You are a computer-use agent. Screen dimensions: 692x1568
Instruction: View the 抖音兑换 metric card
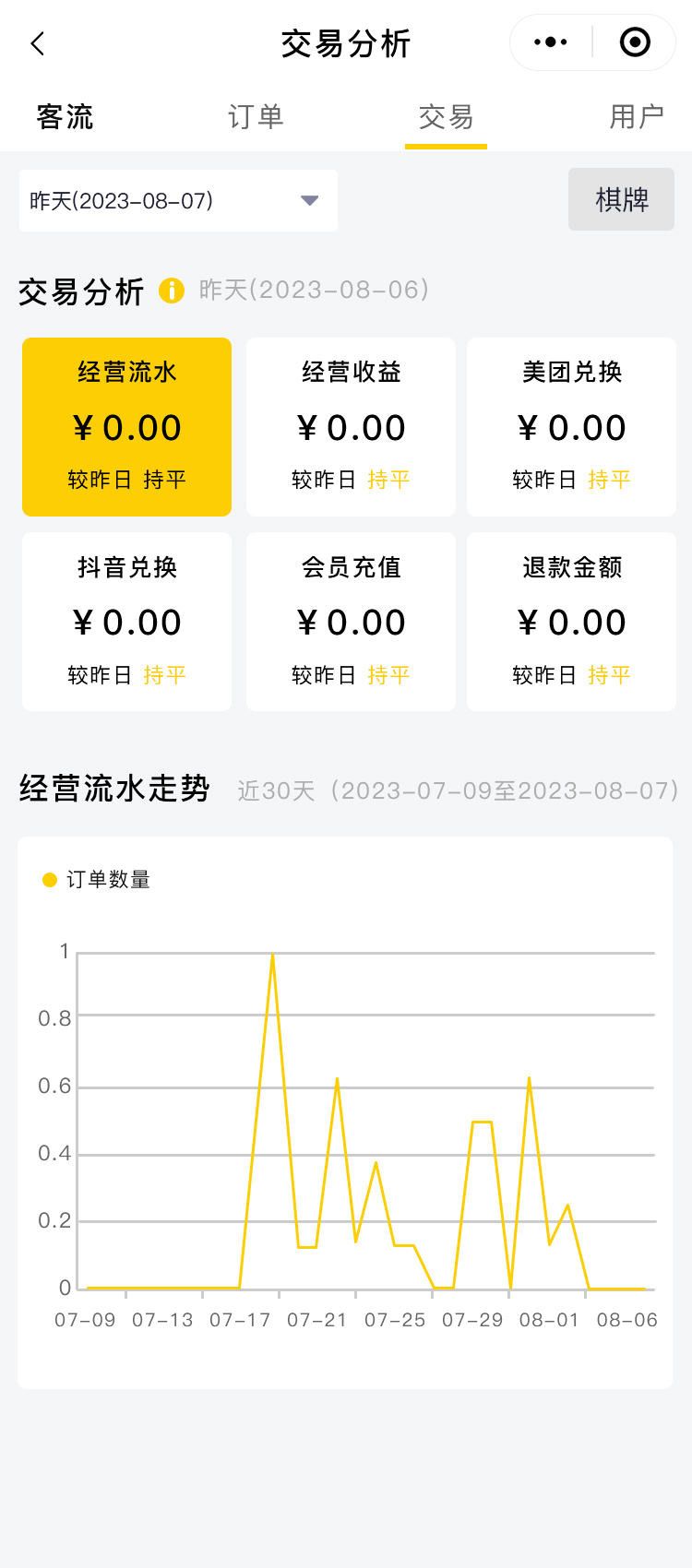(x=126, y=621)
